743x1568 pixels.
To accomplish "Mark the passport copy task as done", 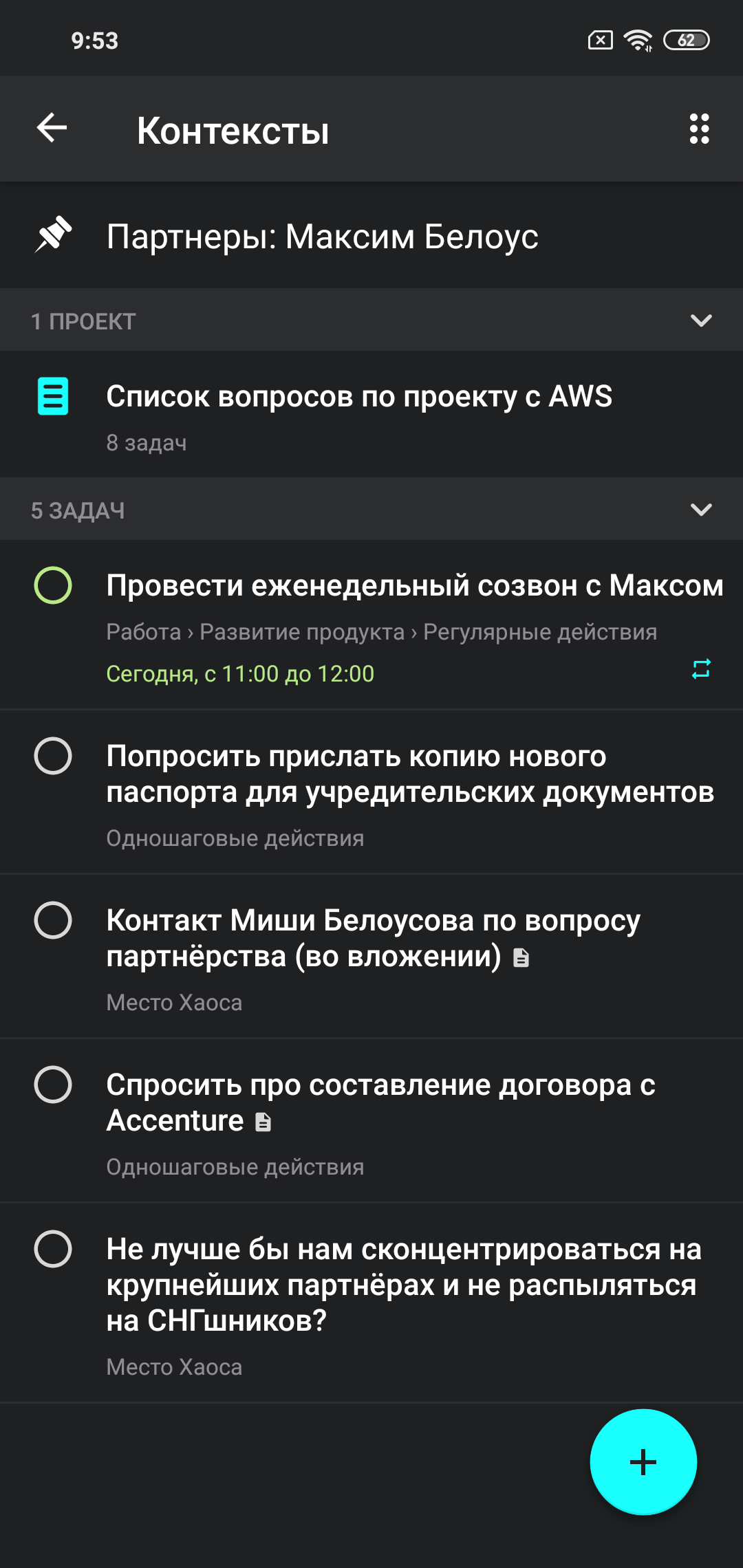I will point(53,756).
